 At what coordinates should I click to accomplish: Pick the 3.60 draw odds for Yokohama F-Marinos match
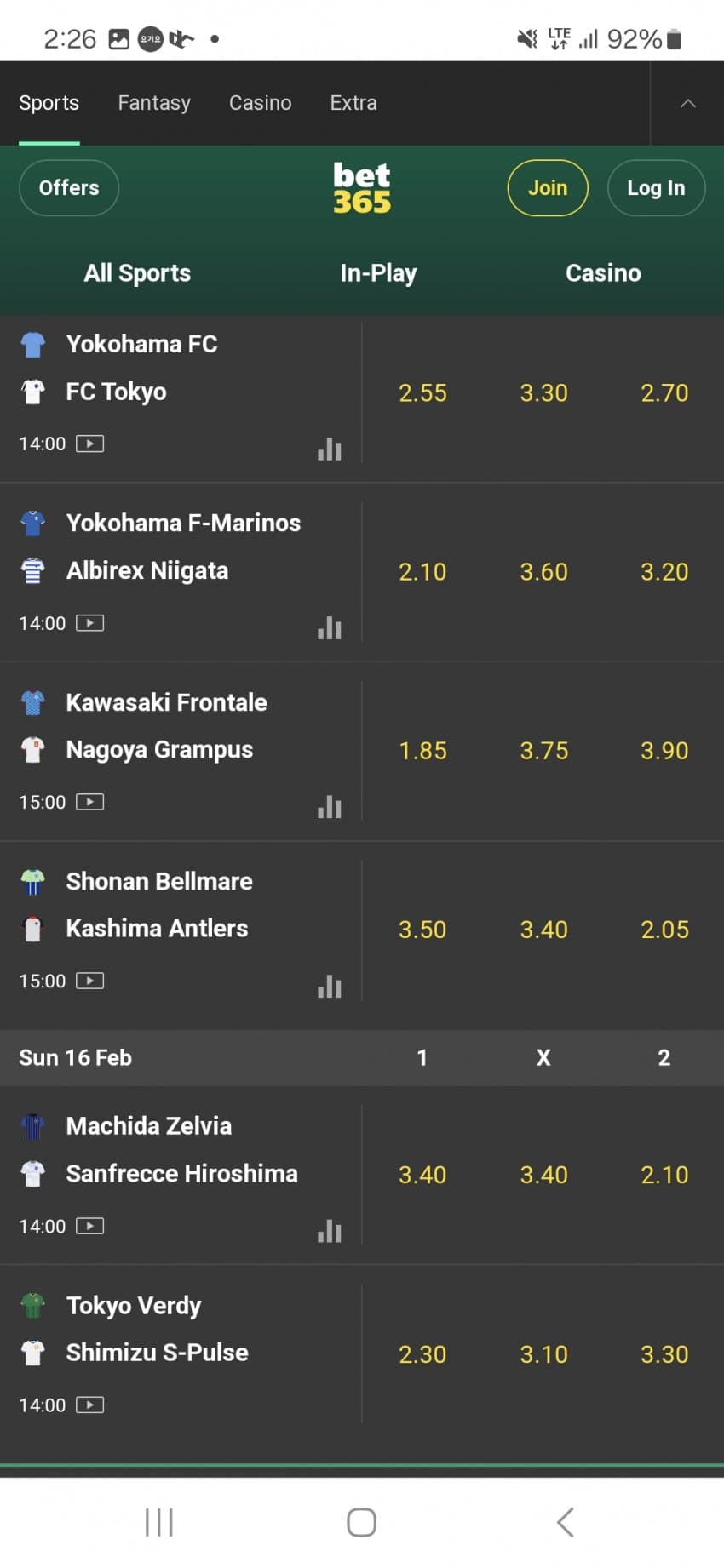[543, 572]
